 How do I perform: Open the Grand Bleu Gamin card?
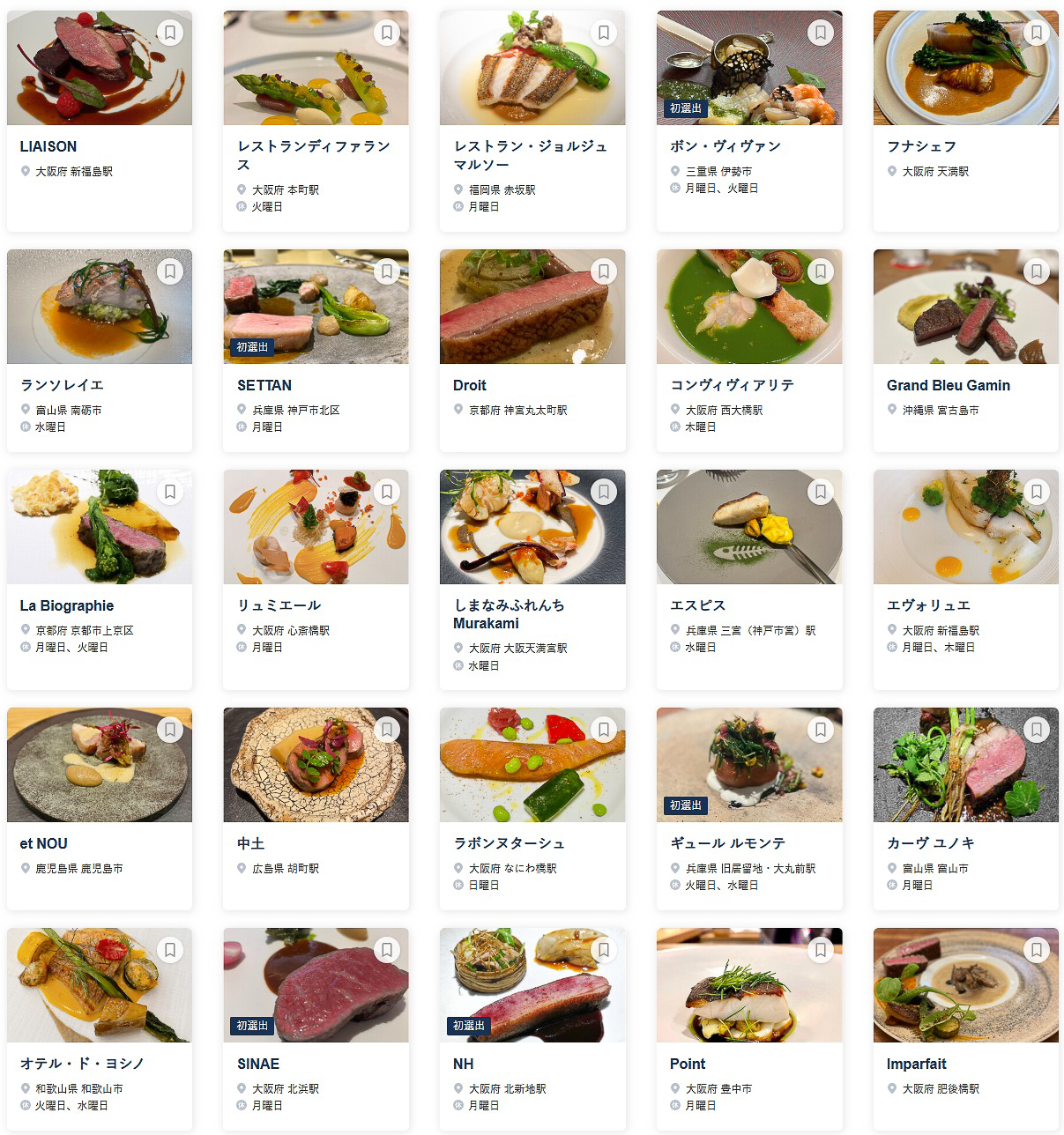948,385
